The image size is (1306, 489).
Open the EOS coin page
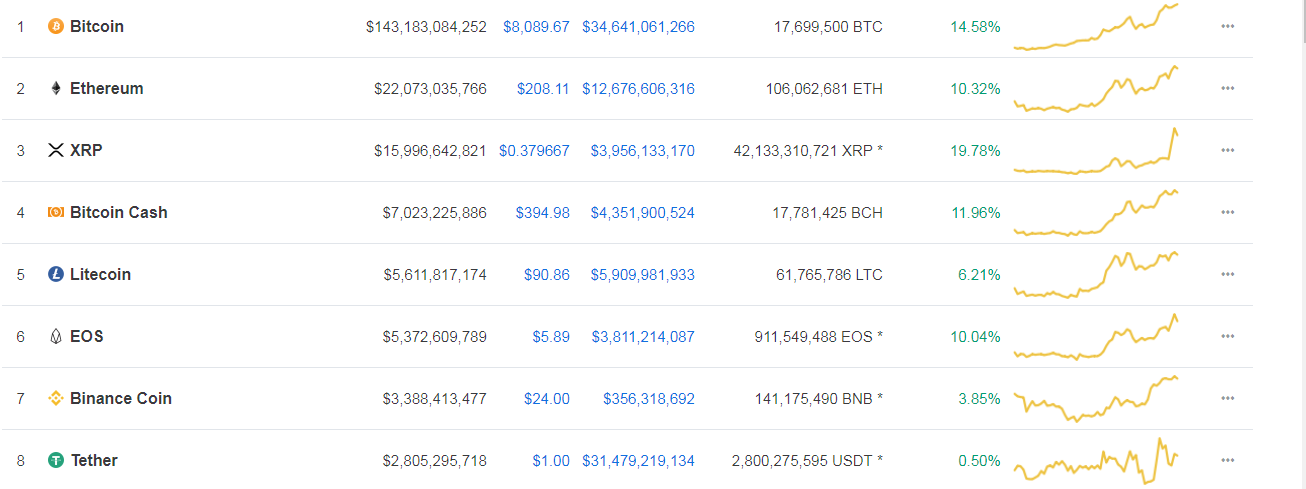(86, 336)
